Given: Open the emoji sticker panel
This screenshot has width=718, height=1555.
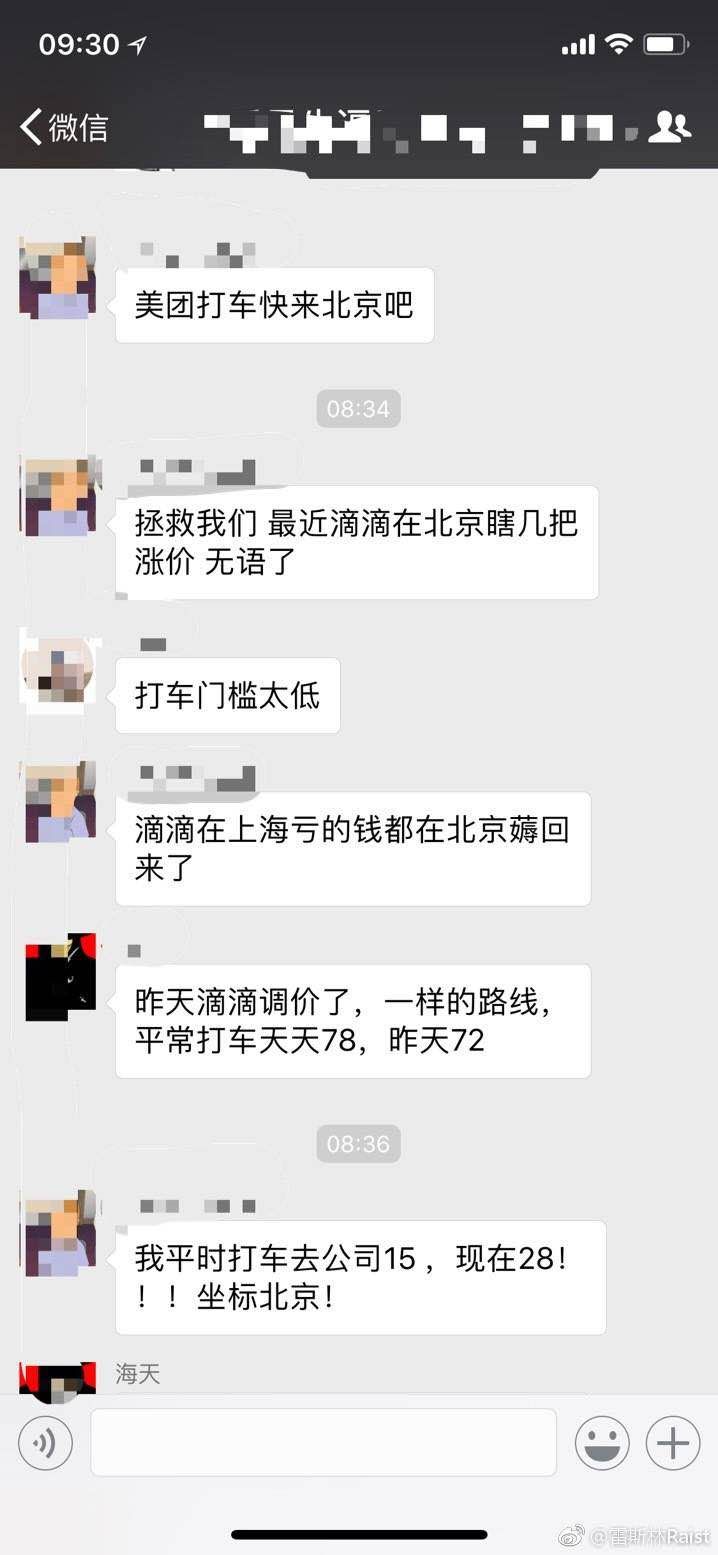Looking at the screenshot, I should click(602, 1443).
